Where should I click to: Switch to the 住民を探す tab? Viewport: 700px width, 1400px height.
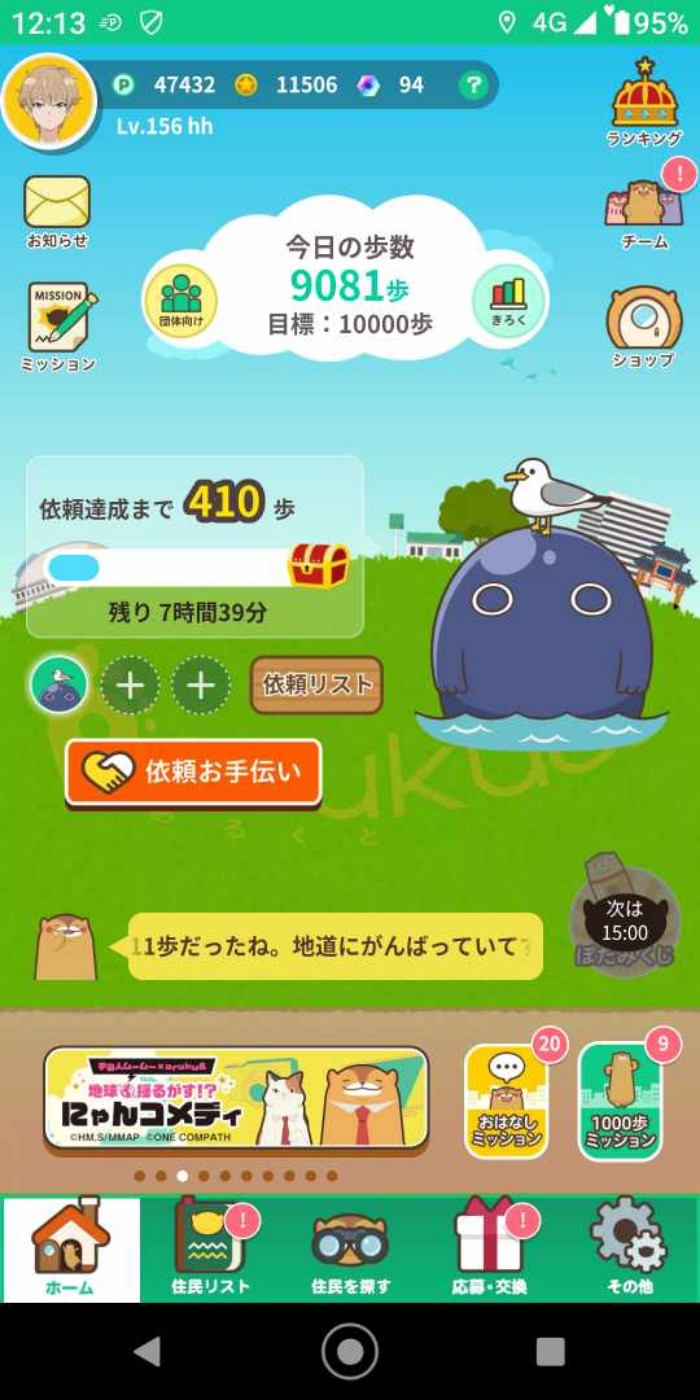click(x=350, y=1248)
